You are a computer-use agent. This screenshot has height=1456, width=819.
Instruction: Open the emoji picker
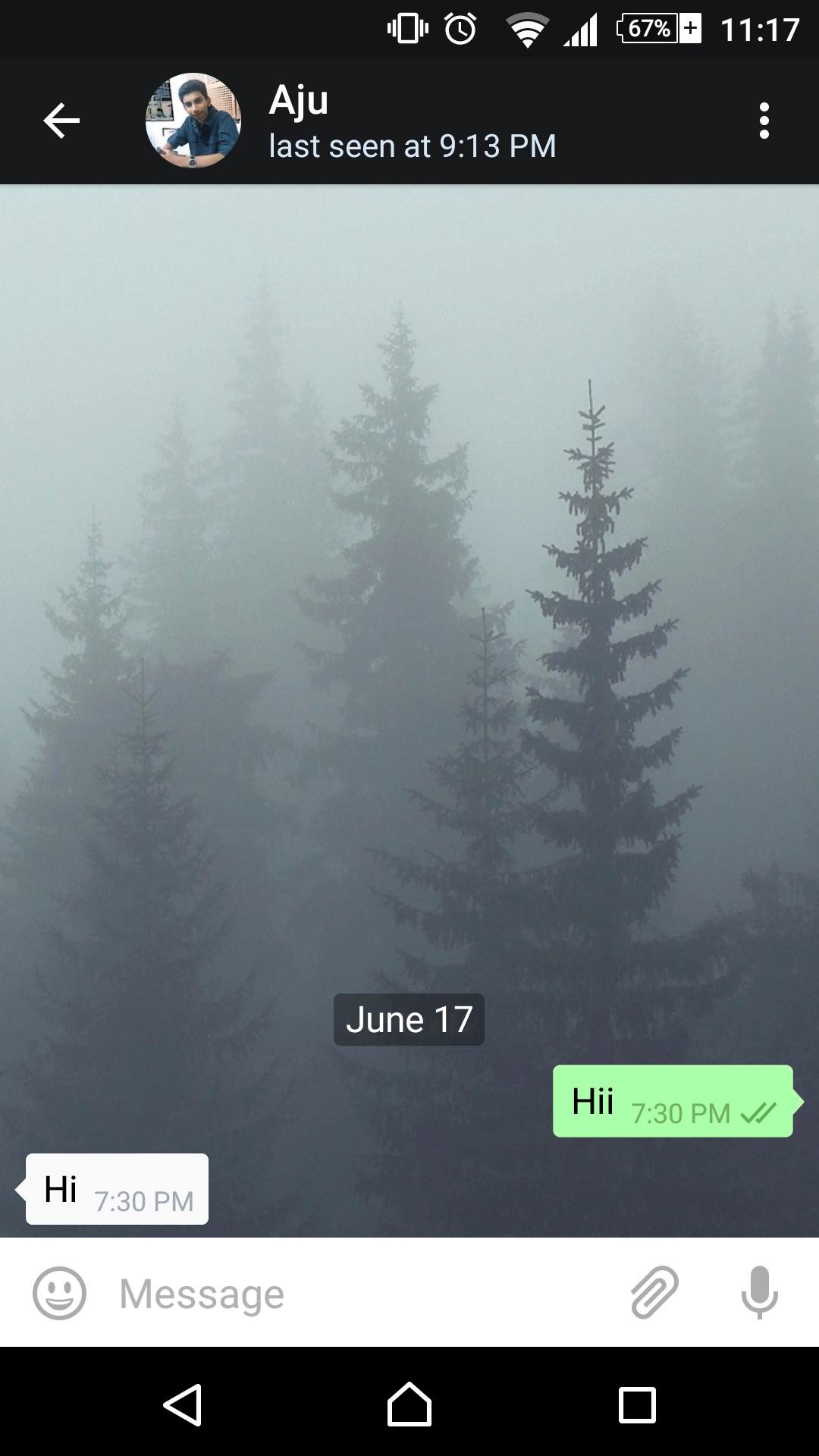pyautogui.click(x=60, y=1293)
